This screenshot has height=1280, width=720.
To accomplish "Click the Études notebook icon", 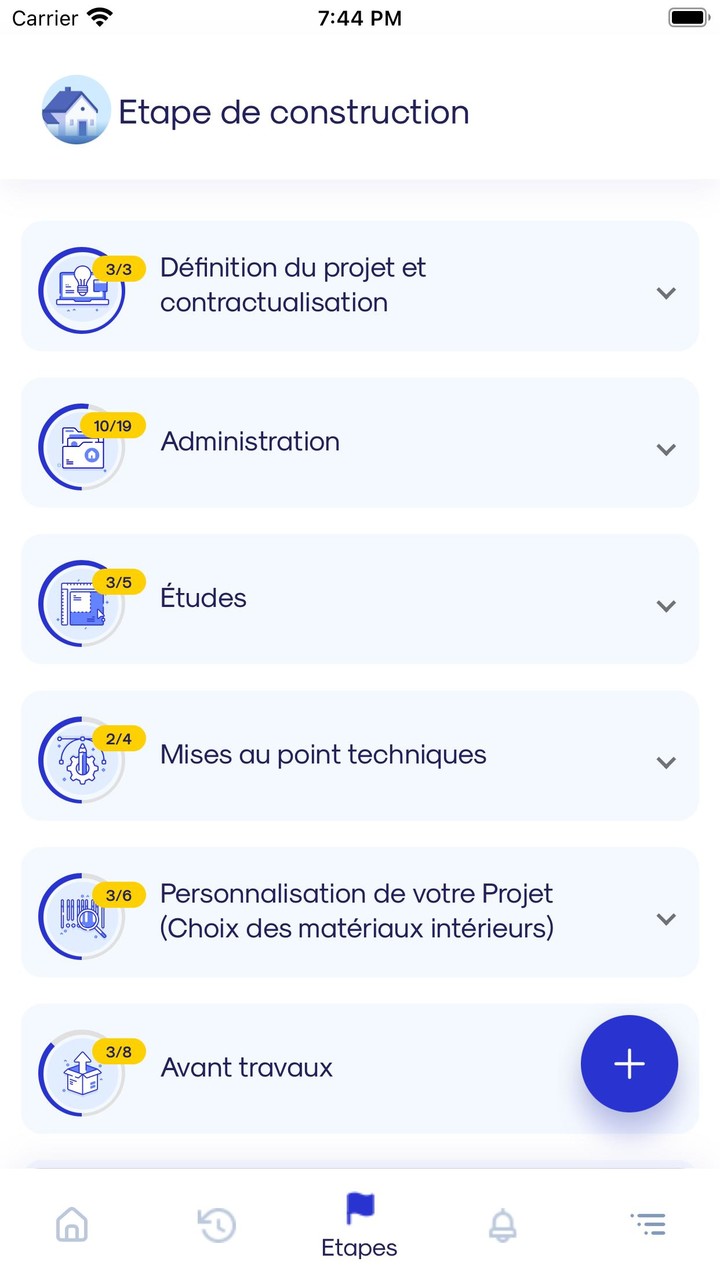I will pyautogui.click(x=83, y=603).
